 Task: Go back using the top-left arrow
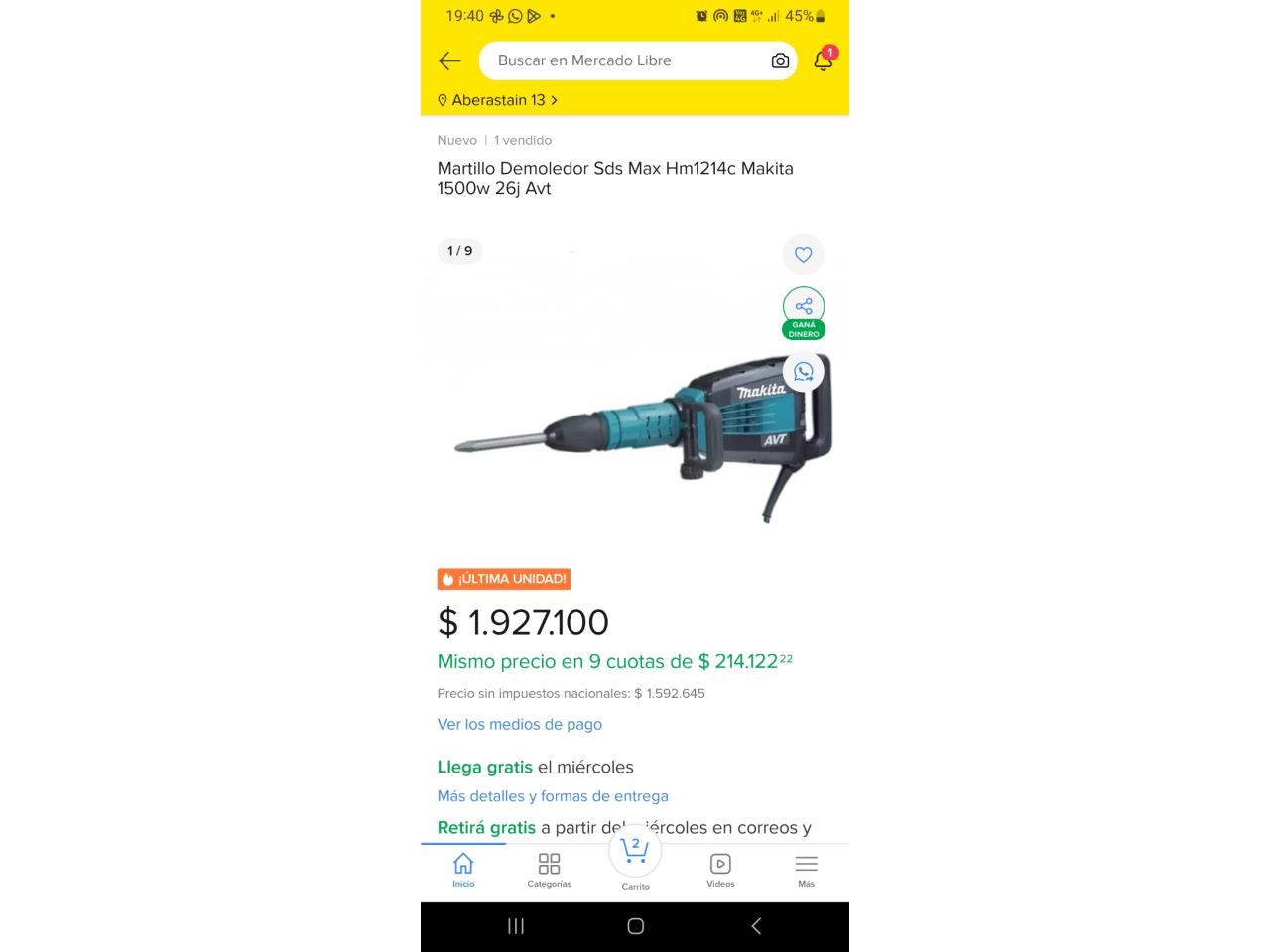pos(449,60)
